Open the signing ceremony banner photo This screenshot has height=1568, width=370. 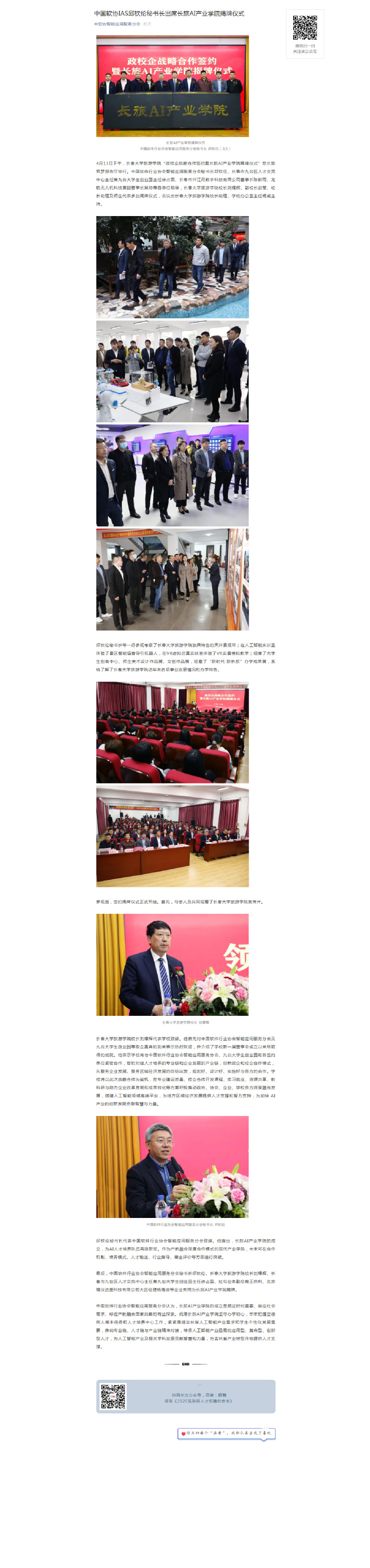pos(172,86)
